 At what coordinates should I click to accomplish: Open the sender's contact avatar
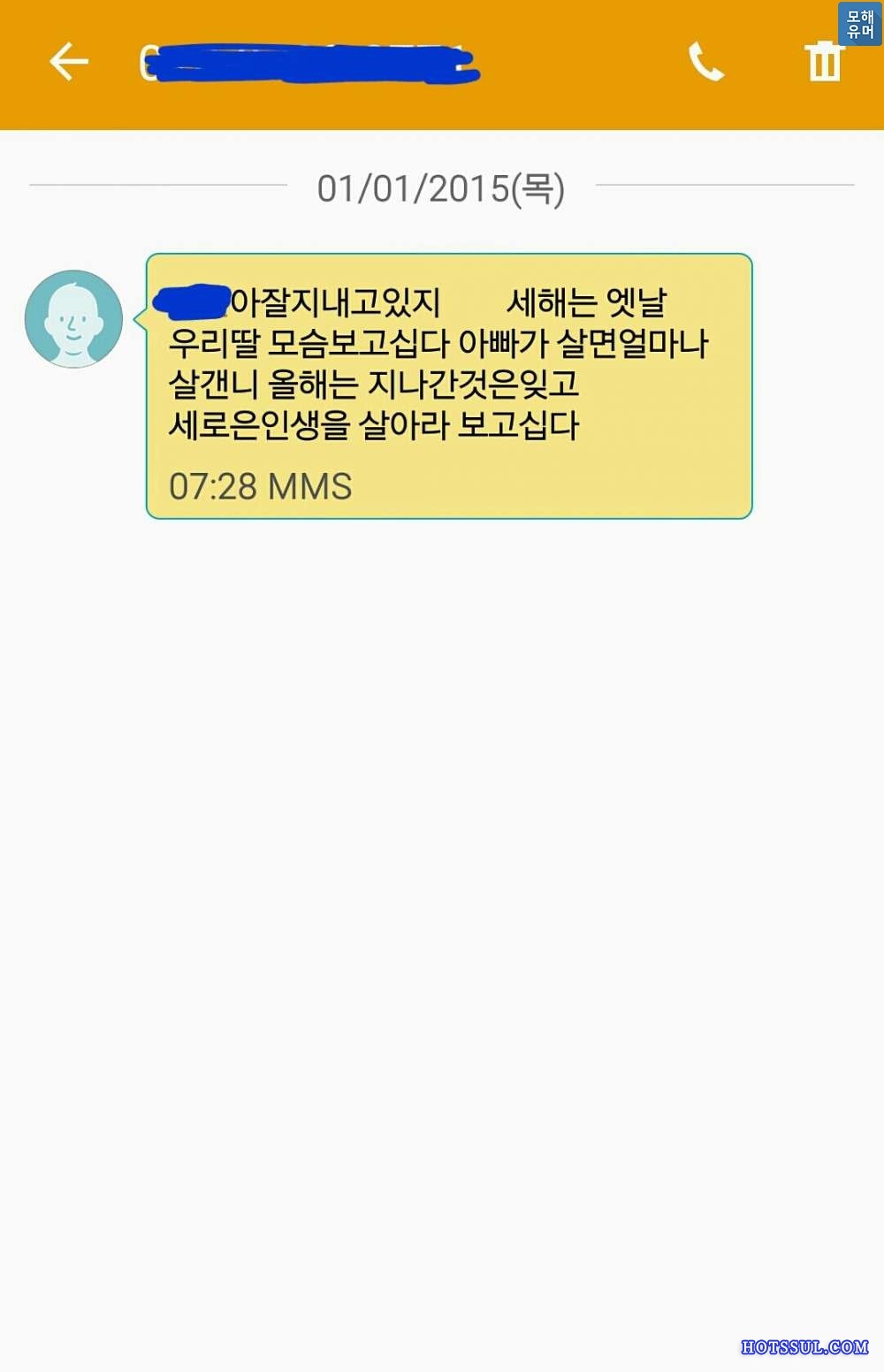point(73,319)
